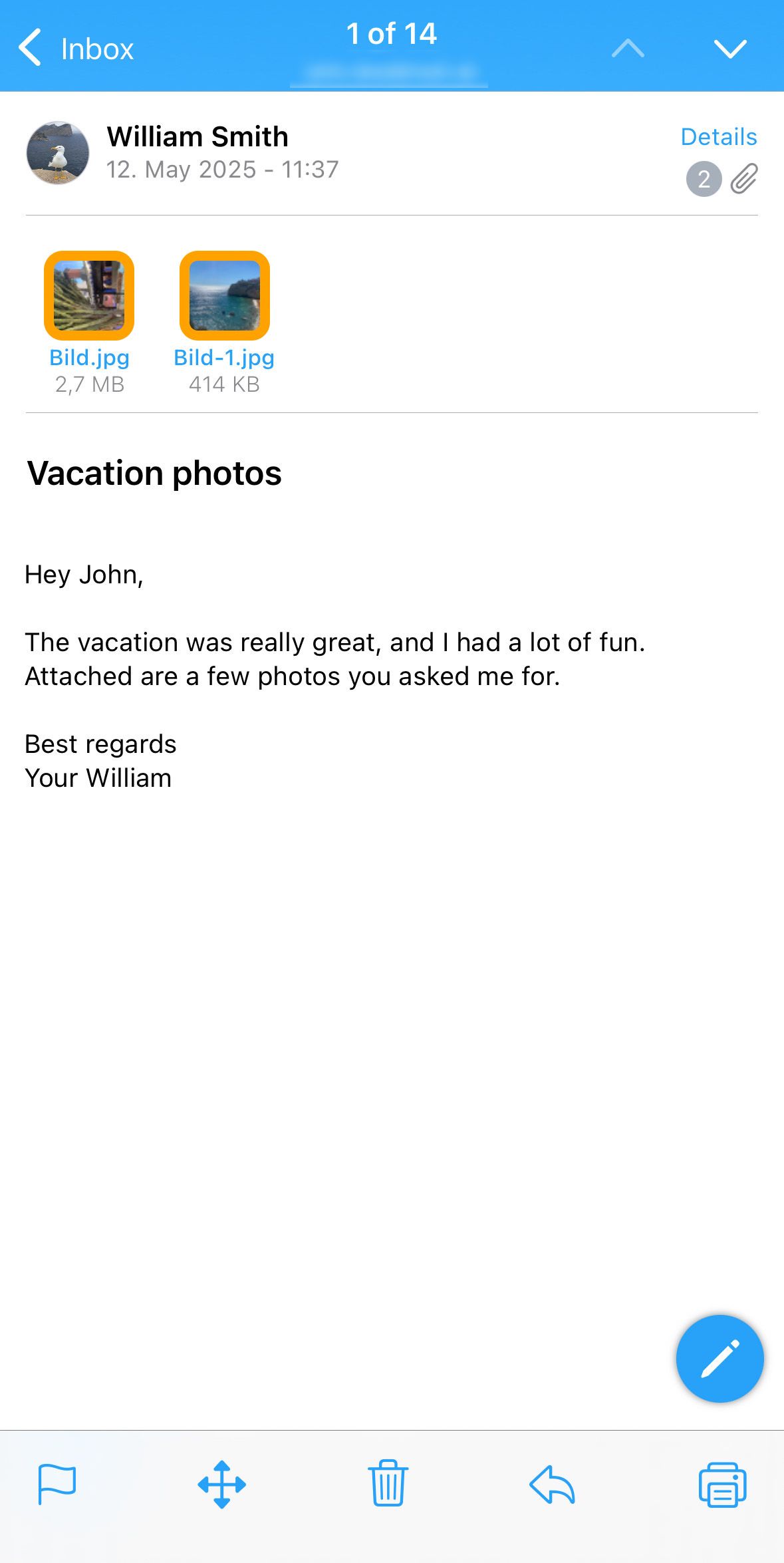
Task: Go back to the Inbox
Action: [76, 49]
